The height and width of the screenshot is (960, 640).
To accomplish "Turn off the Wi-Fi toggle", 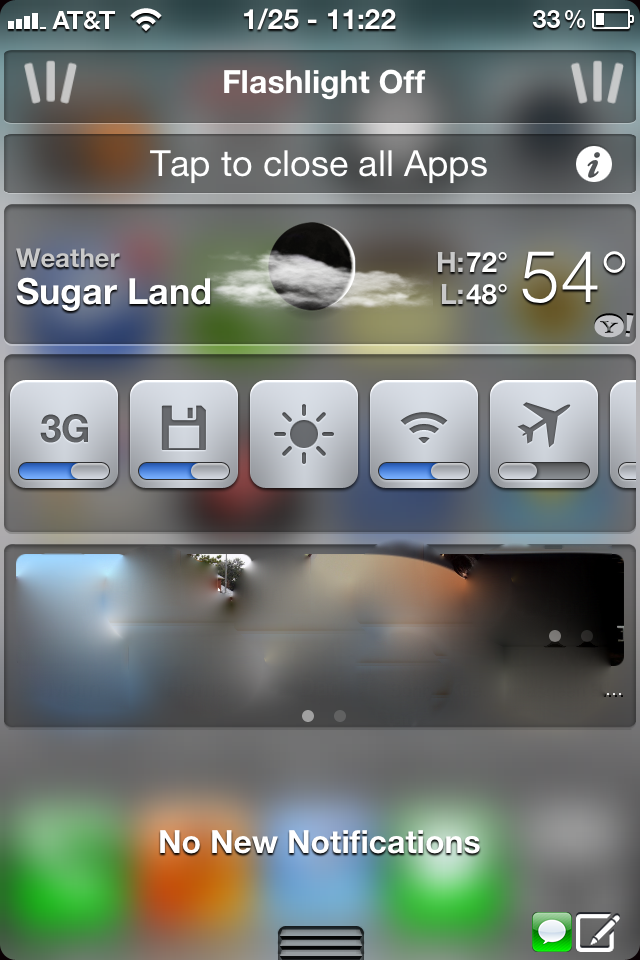I will pos(424,434).
